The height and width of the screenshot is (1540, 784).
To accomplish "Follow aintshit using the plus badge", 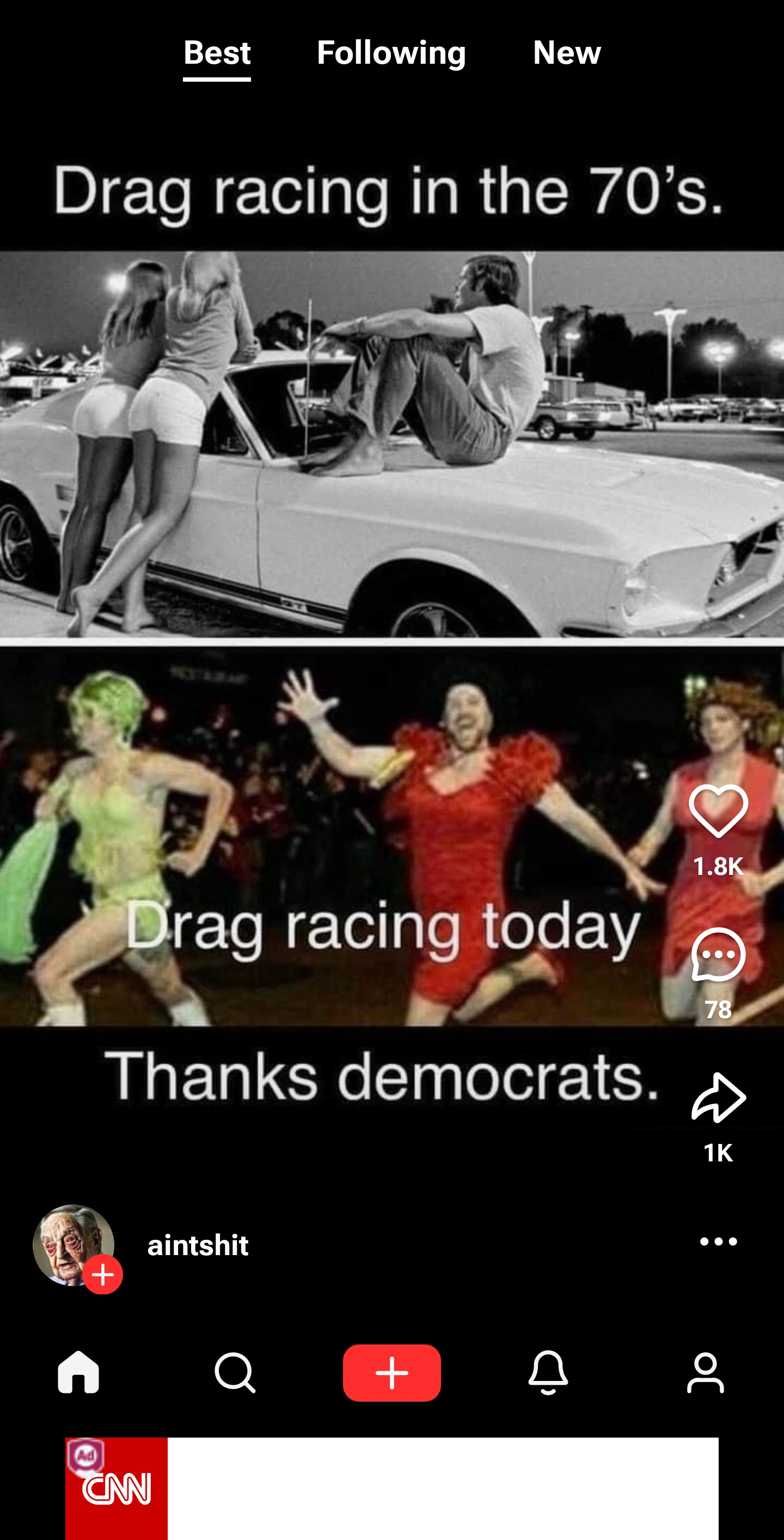I will [103, 1275].
